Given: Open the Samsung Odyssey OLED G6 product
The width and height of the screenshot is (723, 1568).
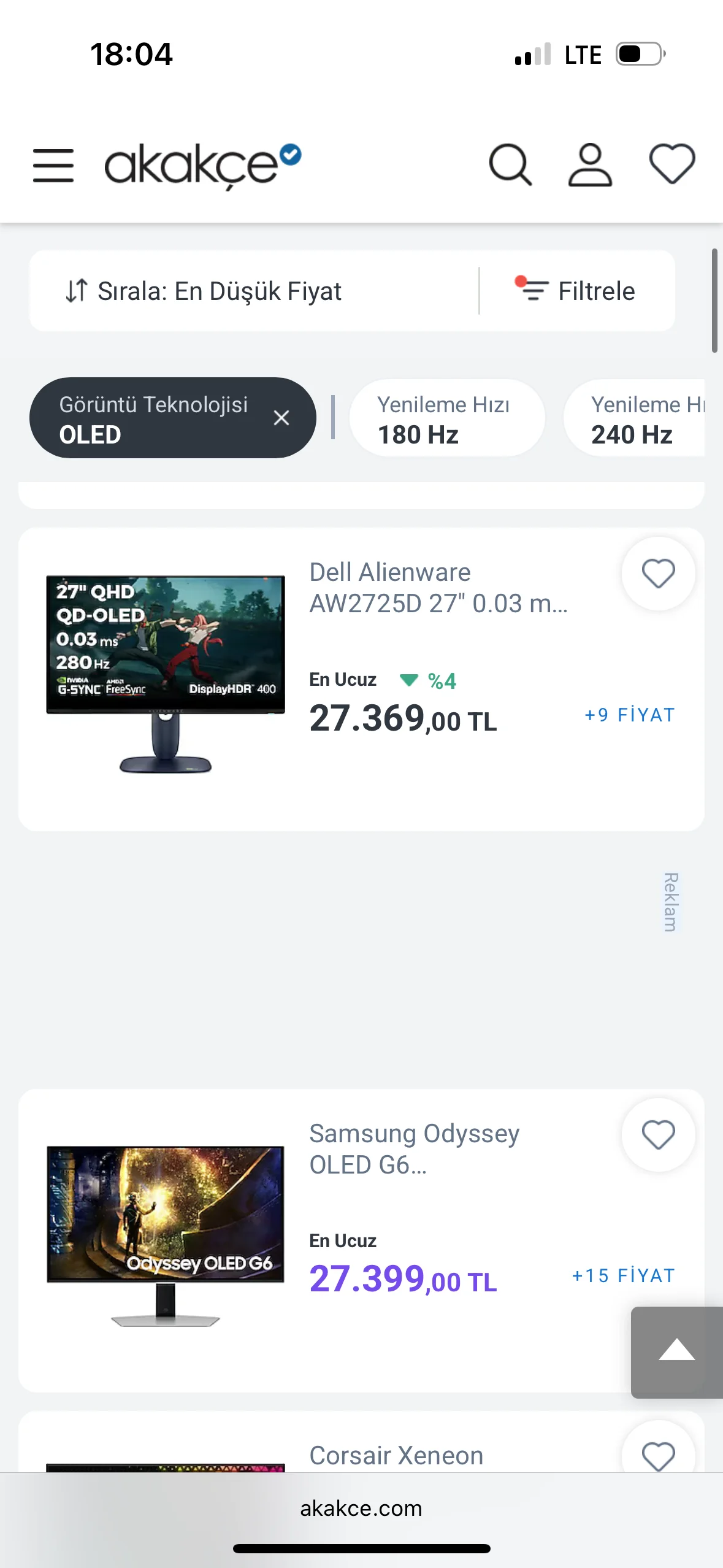Looking at the screenshot, I should click(x=414, y=1149).
